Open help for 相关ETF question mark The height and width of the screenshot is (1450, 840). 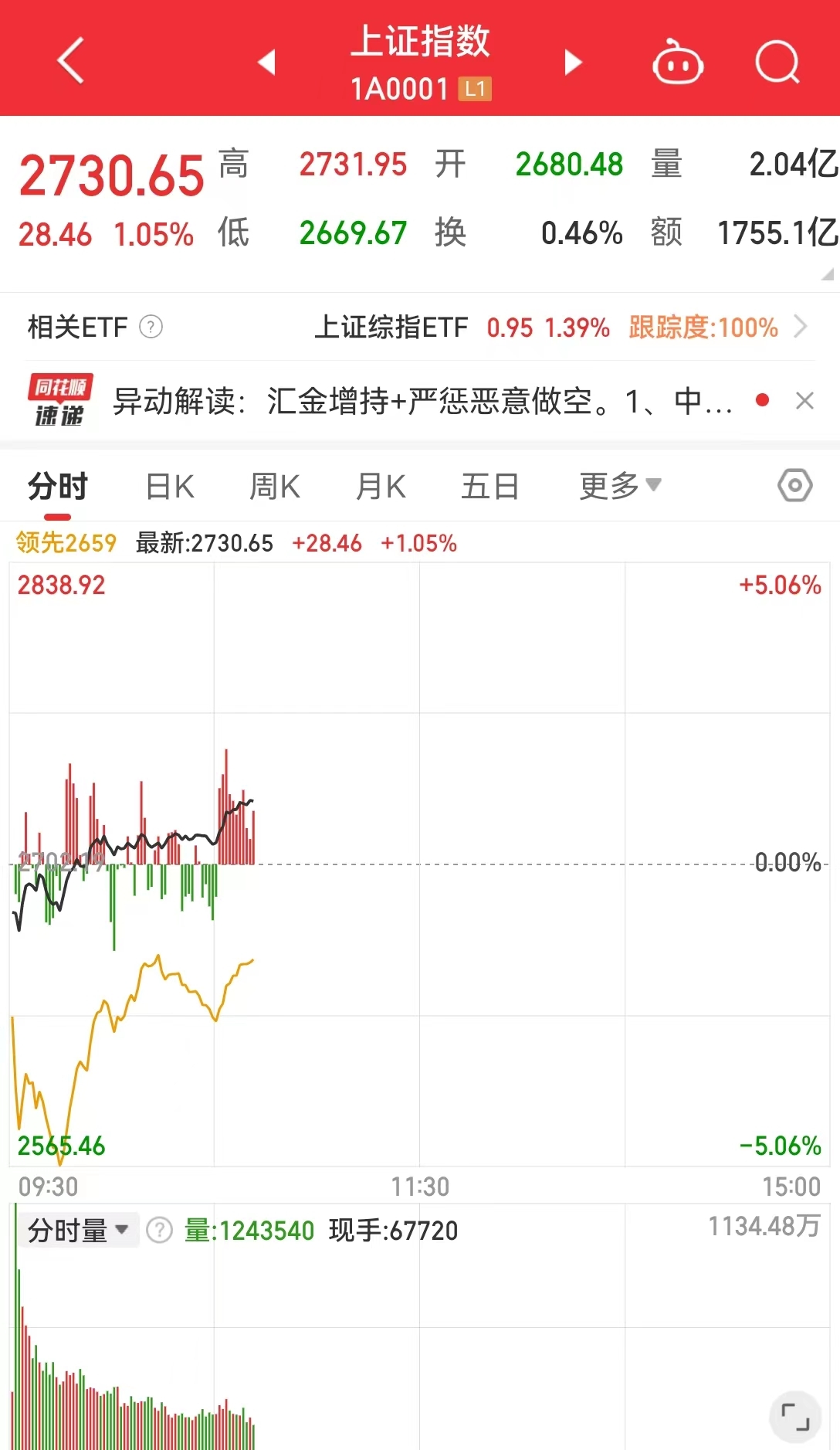tap(149, 327)
